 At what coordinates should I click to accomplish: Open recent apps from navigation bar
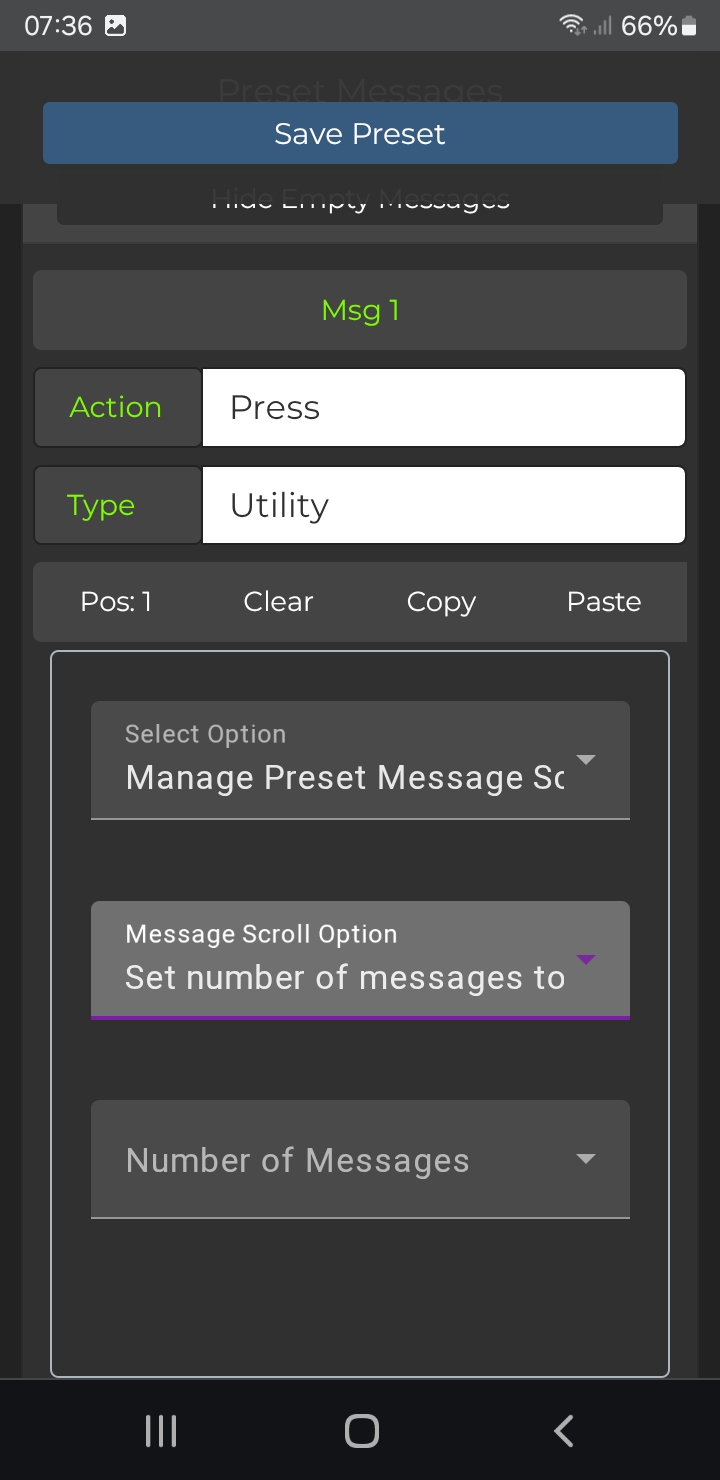click(161, 1431)
